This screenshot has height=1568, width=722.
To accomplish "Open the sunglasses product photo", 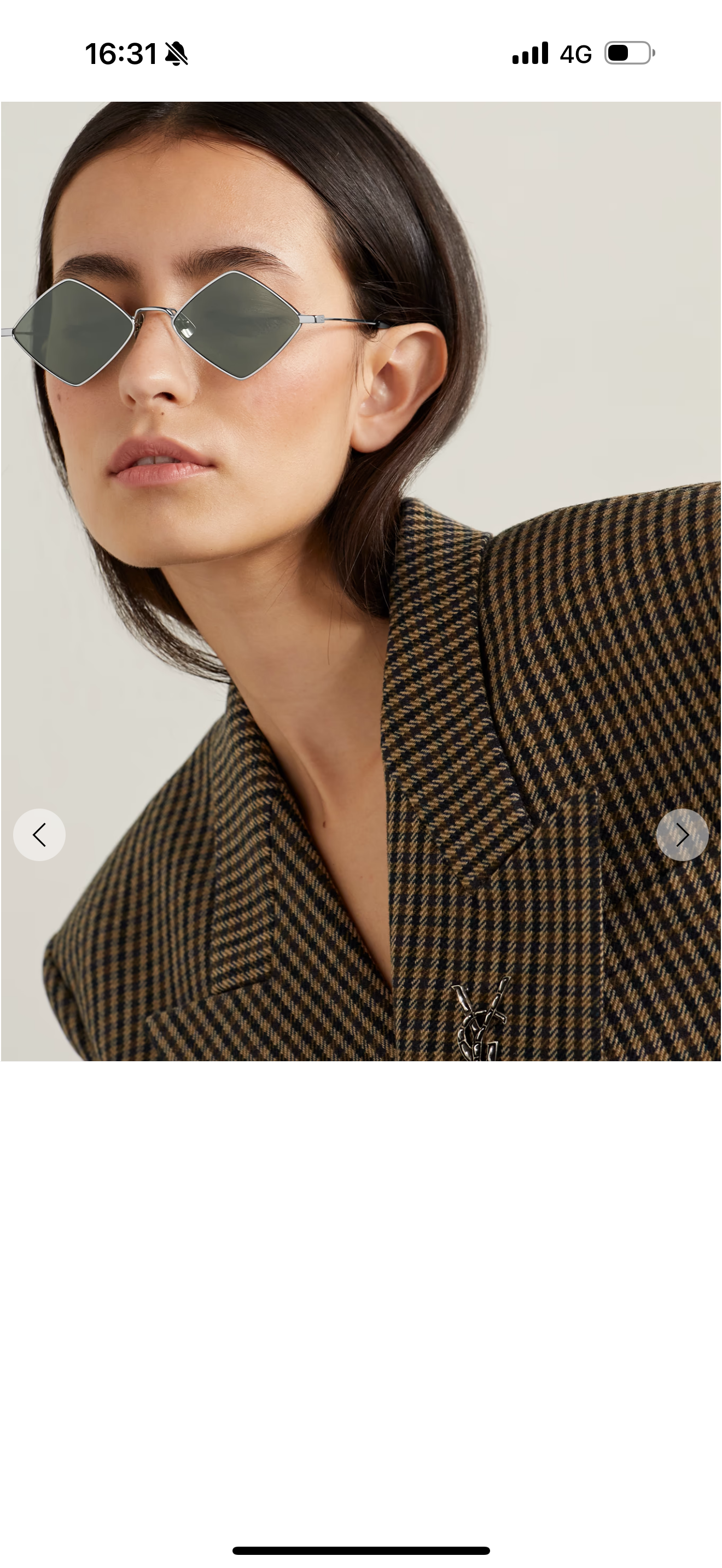I will (361, 581).
